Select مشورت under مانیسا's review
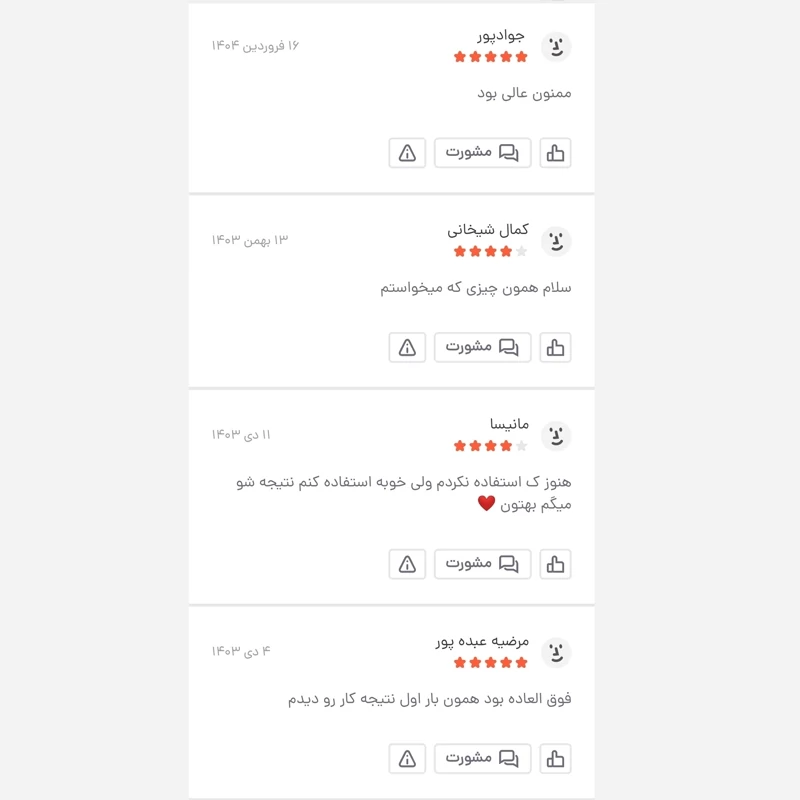 [x=482, y=564]
